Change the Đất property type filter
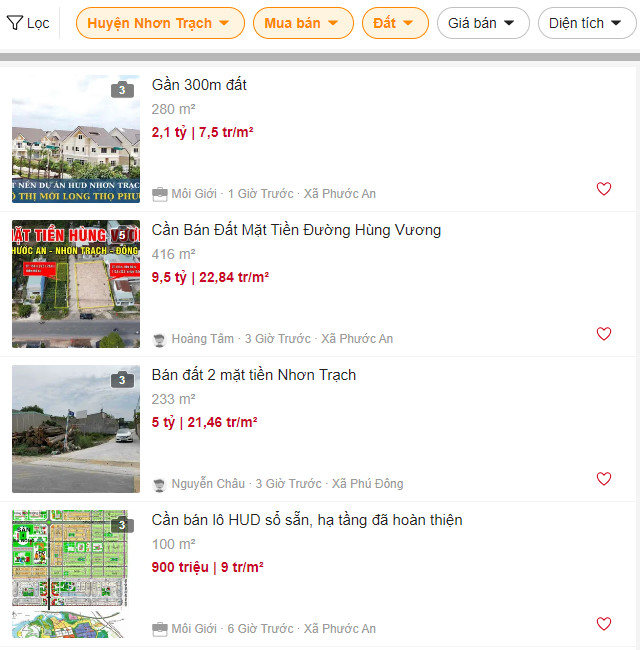 395,23
